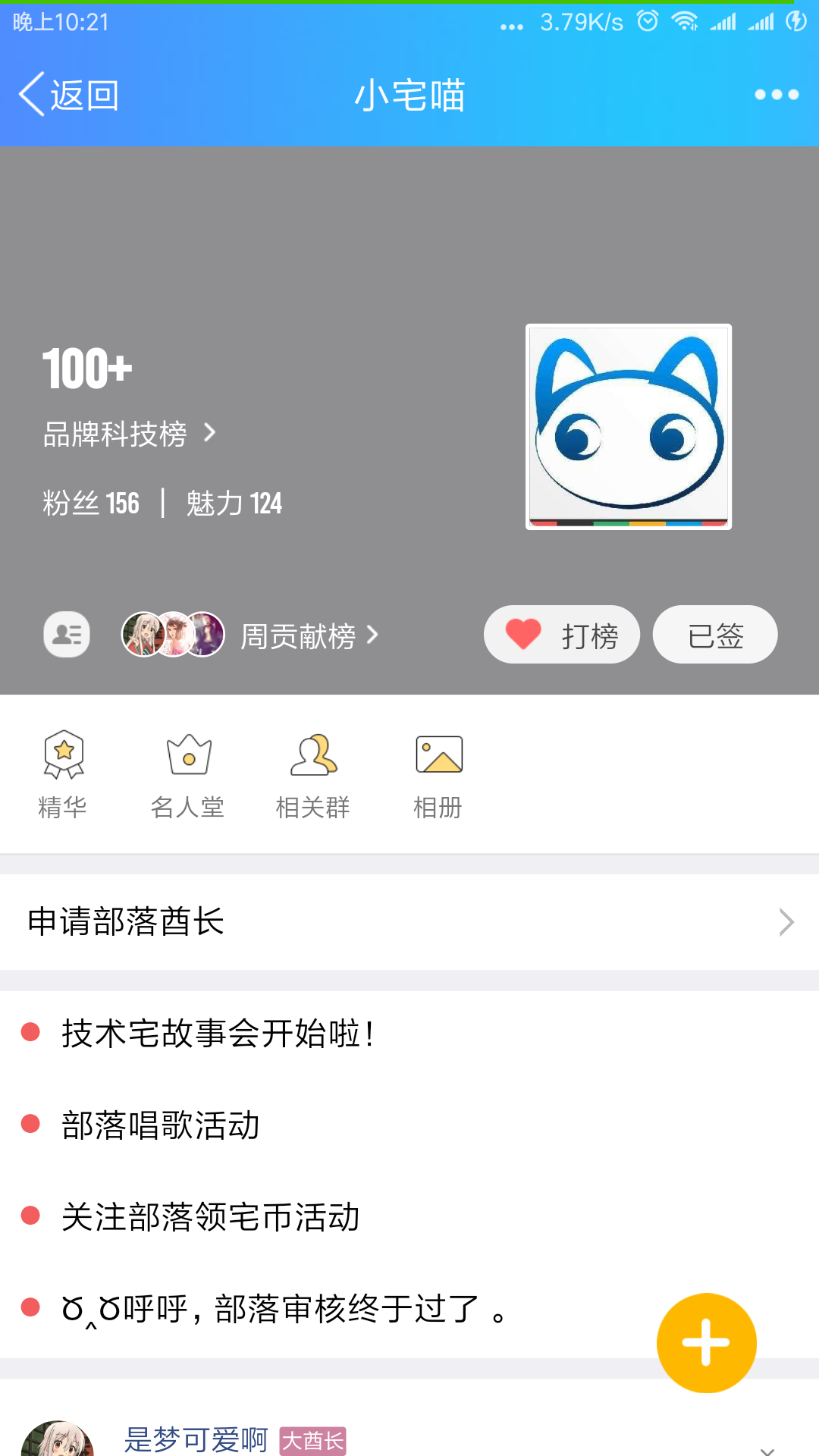Tap the 已签 check-in button
Screen dimensions: 819x1456
(x=714, y=635)
